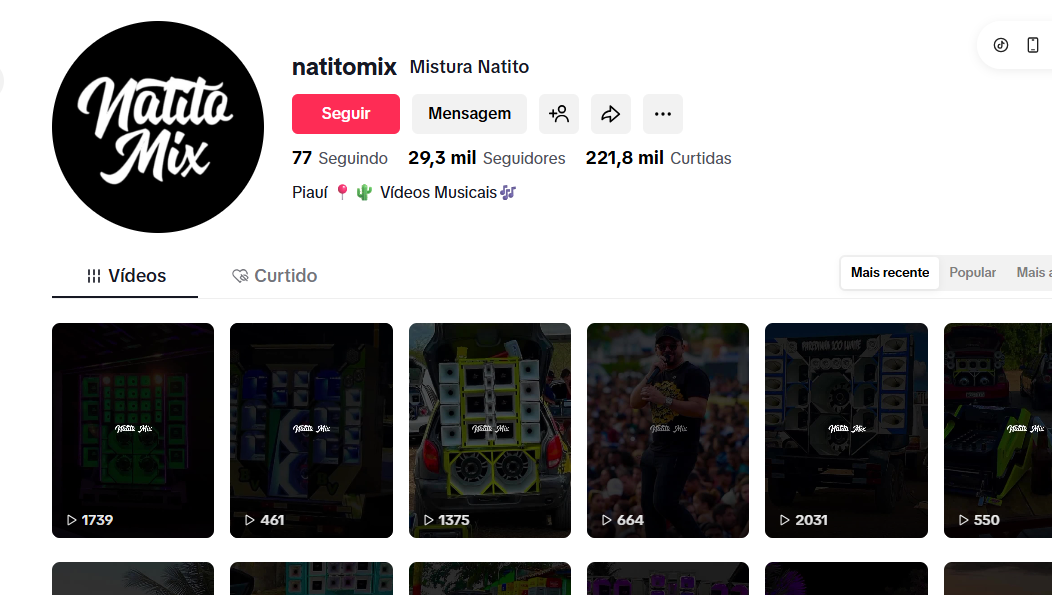
Task: Switch to the Vídeos tab
Action: pos(126,276)
